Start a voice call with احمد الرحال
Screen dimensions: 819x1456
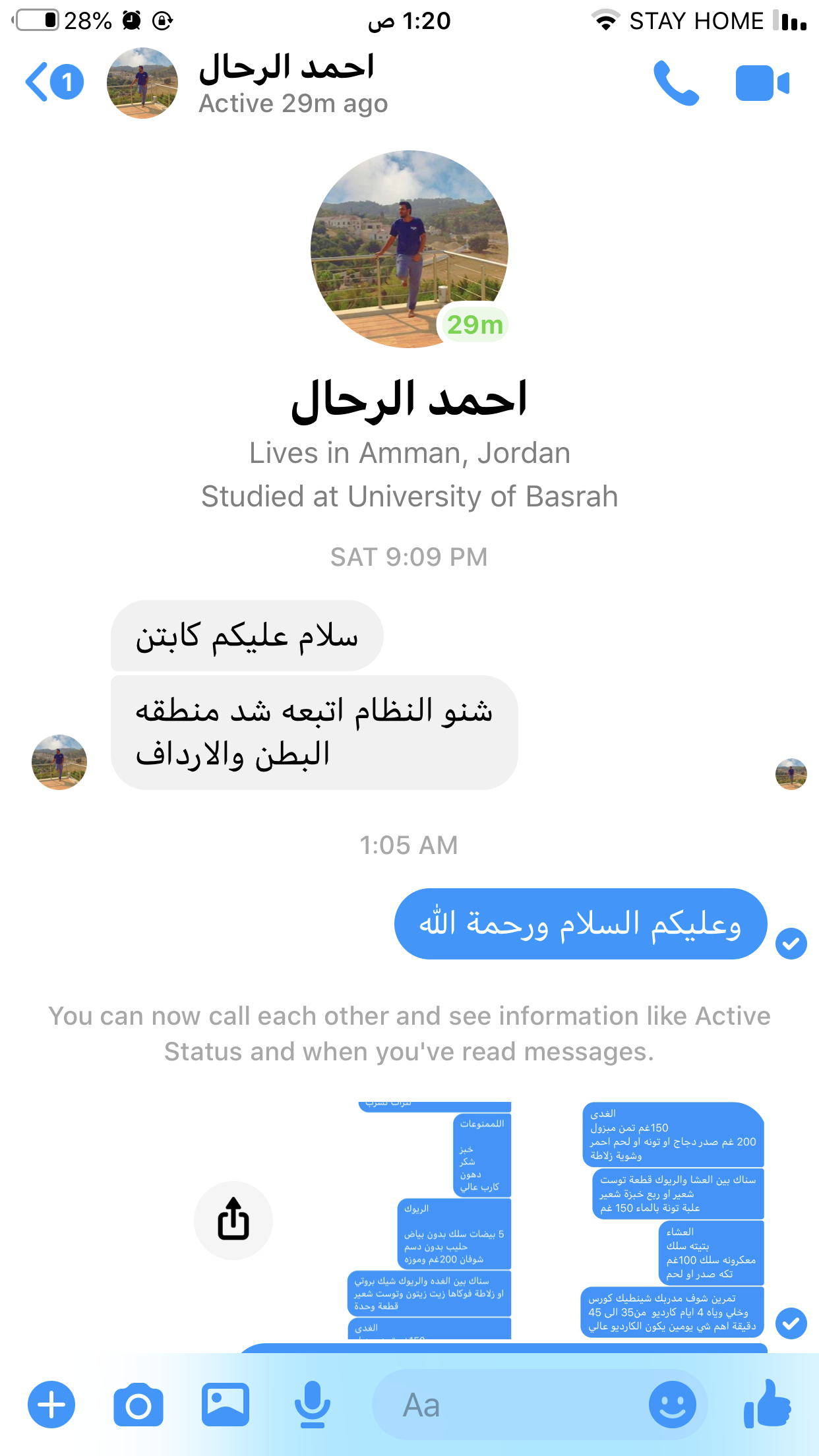676,83
